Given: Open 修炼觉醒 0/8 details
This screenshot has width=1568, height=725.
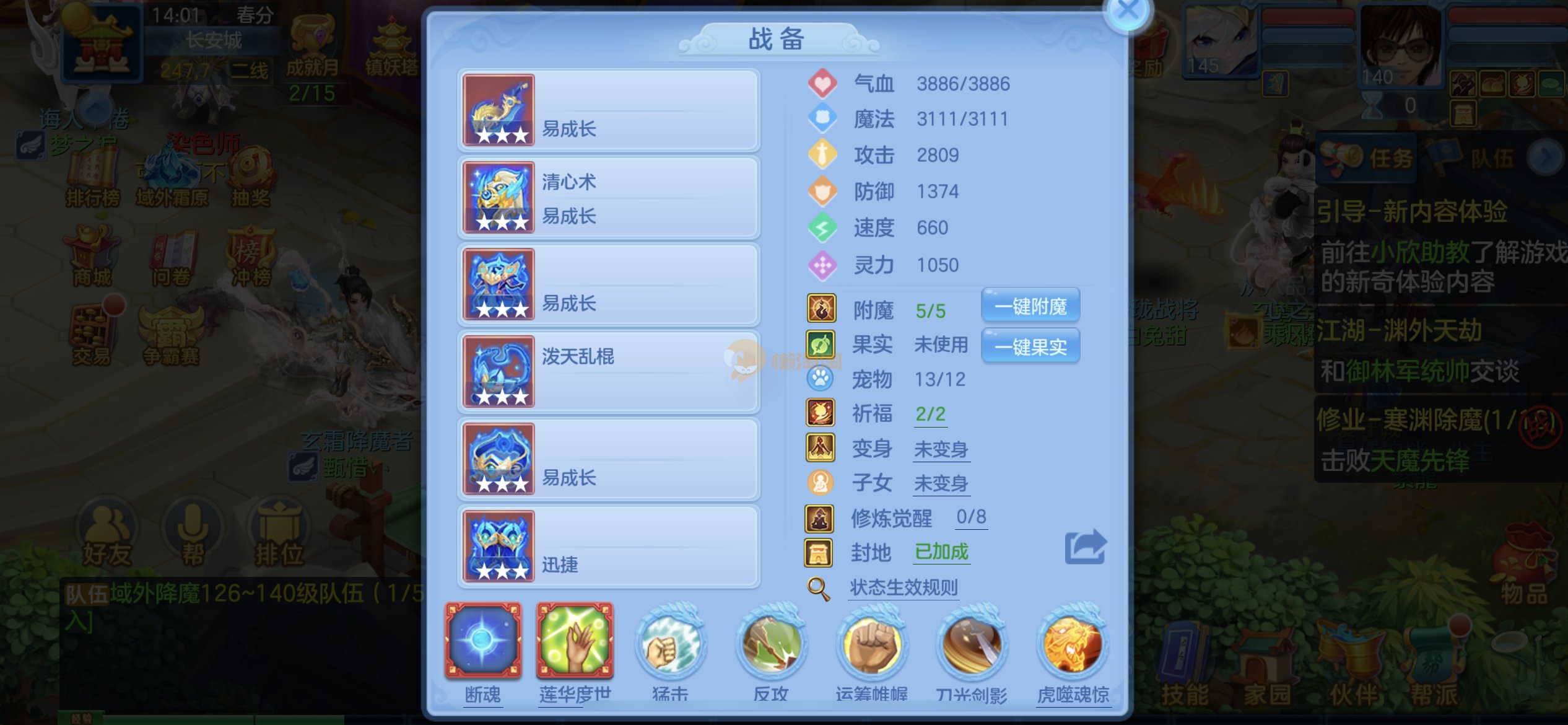Looking at the screenshot, I should pos(971,517).
